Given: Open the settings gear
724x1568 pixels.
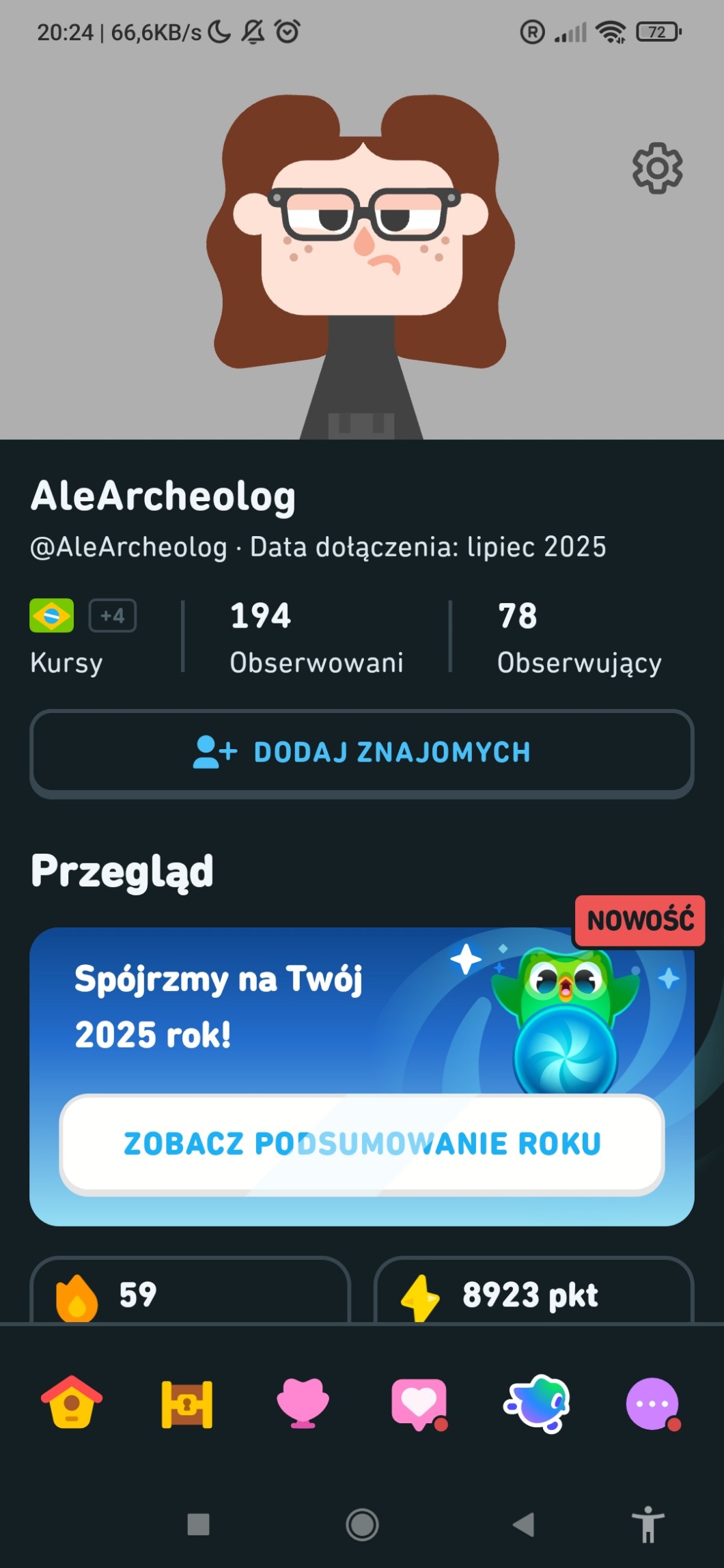Looking at the screenshot, I should coord(657,168).
